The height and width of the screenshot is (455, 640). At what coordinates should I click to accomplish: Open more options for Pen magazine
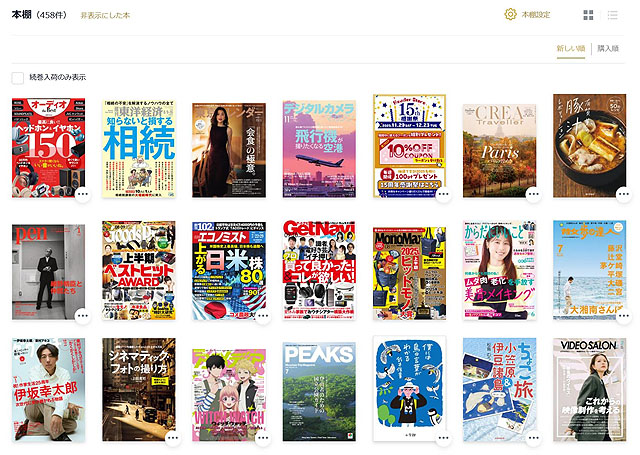tap(82, 315)
